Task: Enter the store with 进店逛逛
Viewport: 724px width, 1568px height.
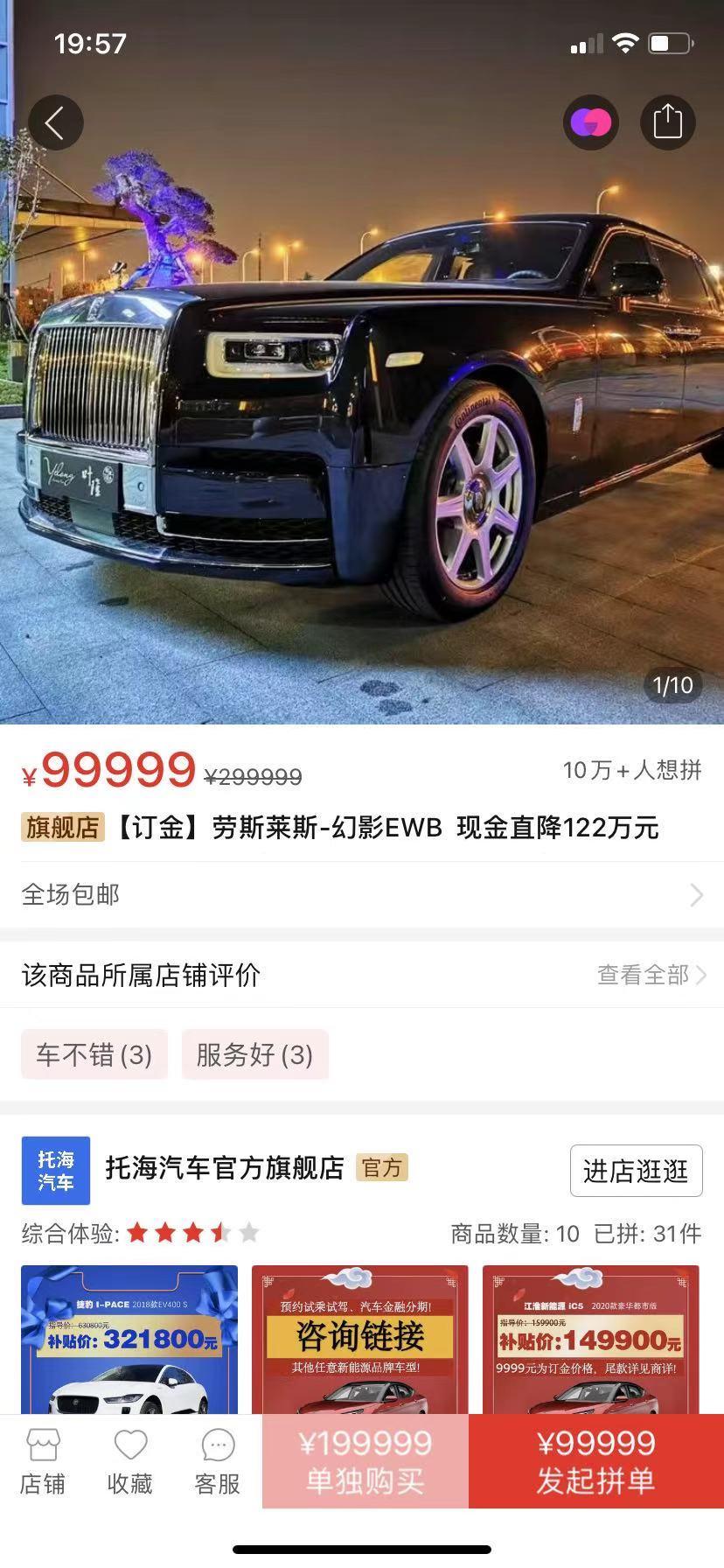Action: 636,1171
